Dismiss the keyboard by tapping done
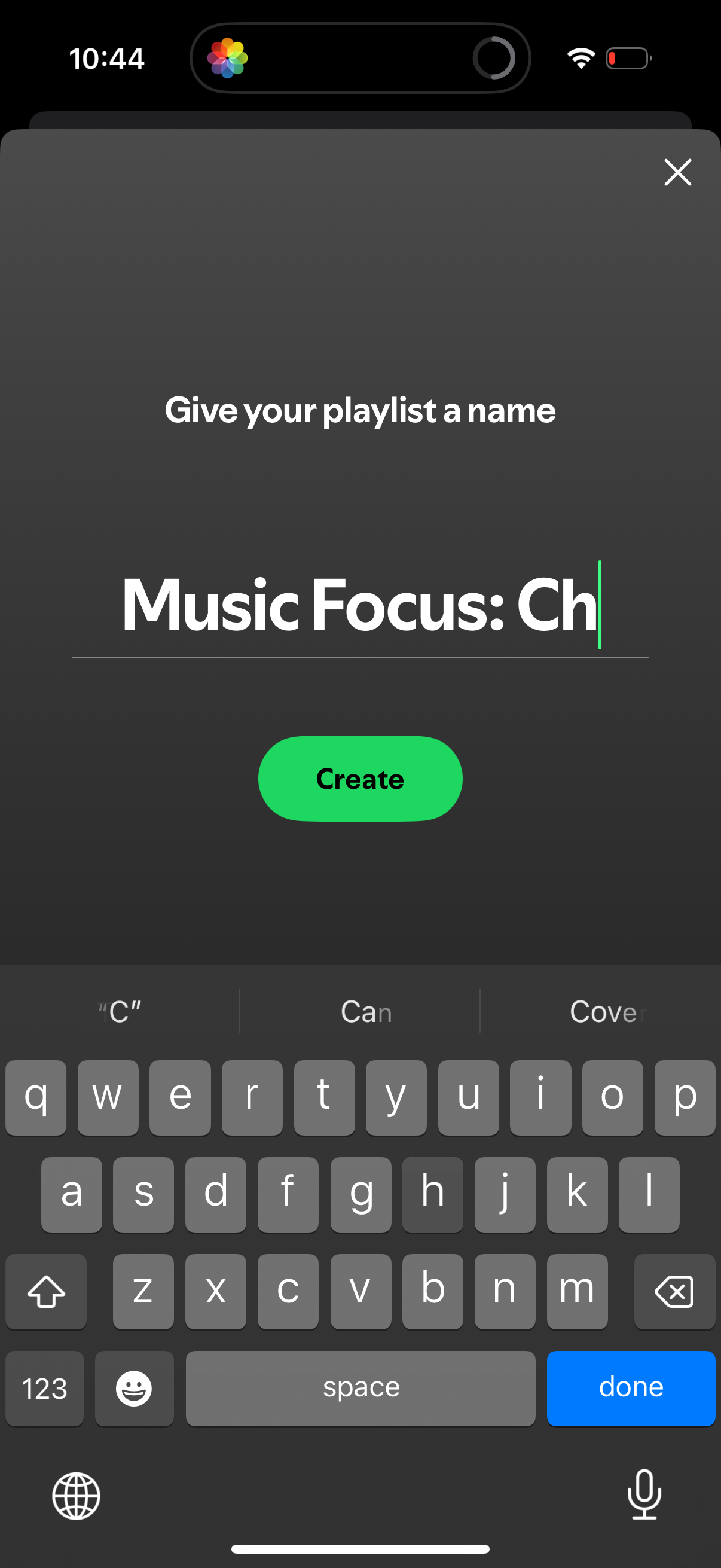This screenshot has height=1568, width=721. [631, 1389]
